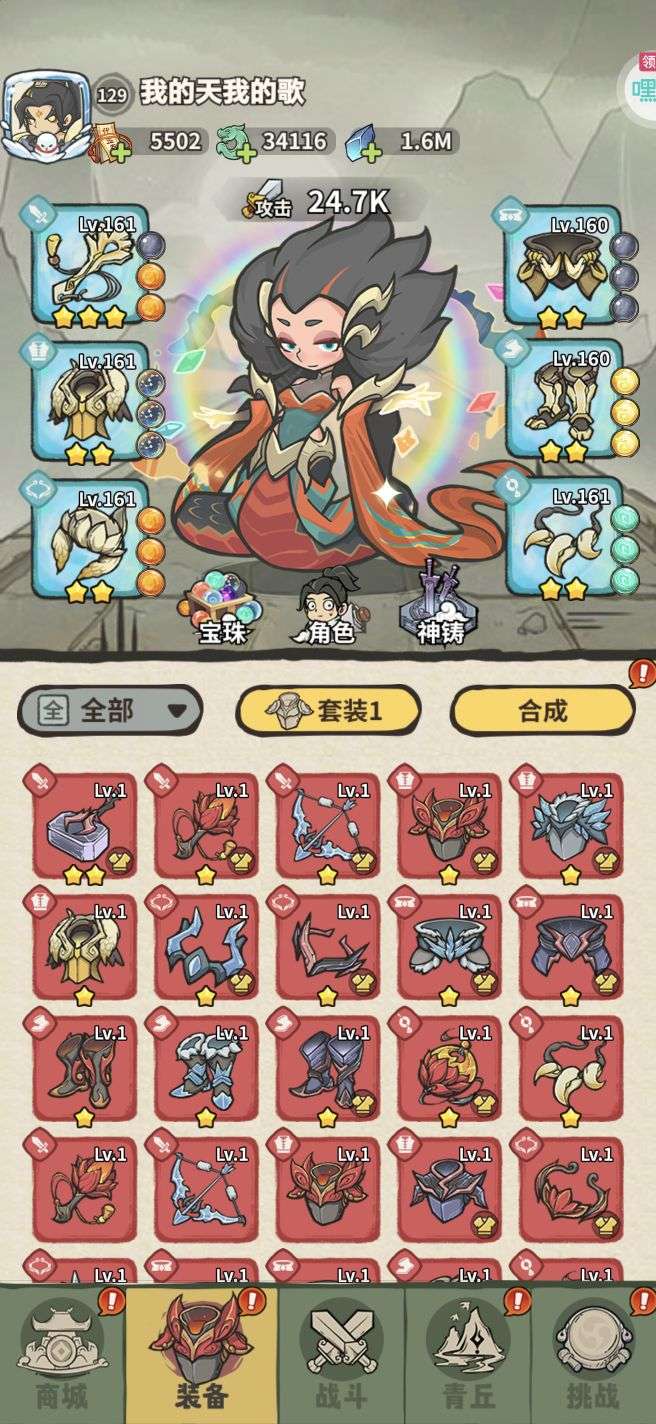Viewport: 656px width, 1424px height.
Task: Switch to the 挑战 challenge tab
Action: [x=593, y=1360]
